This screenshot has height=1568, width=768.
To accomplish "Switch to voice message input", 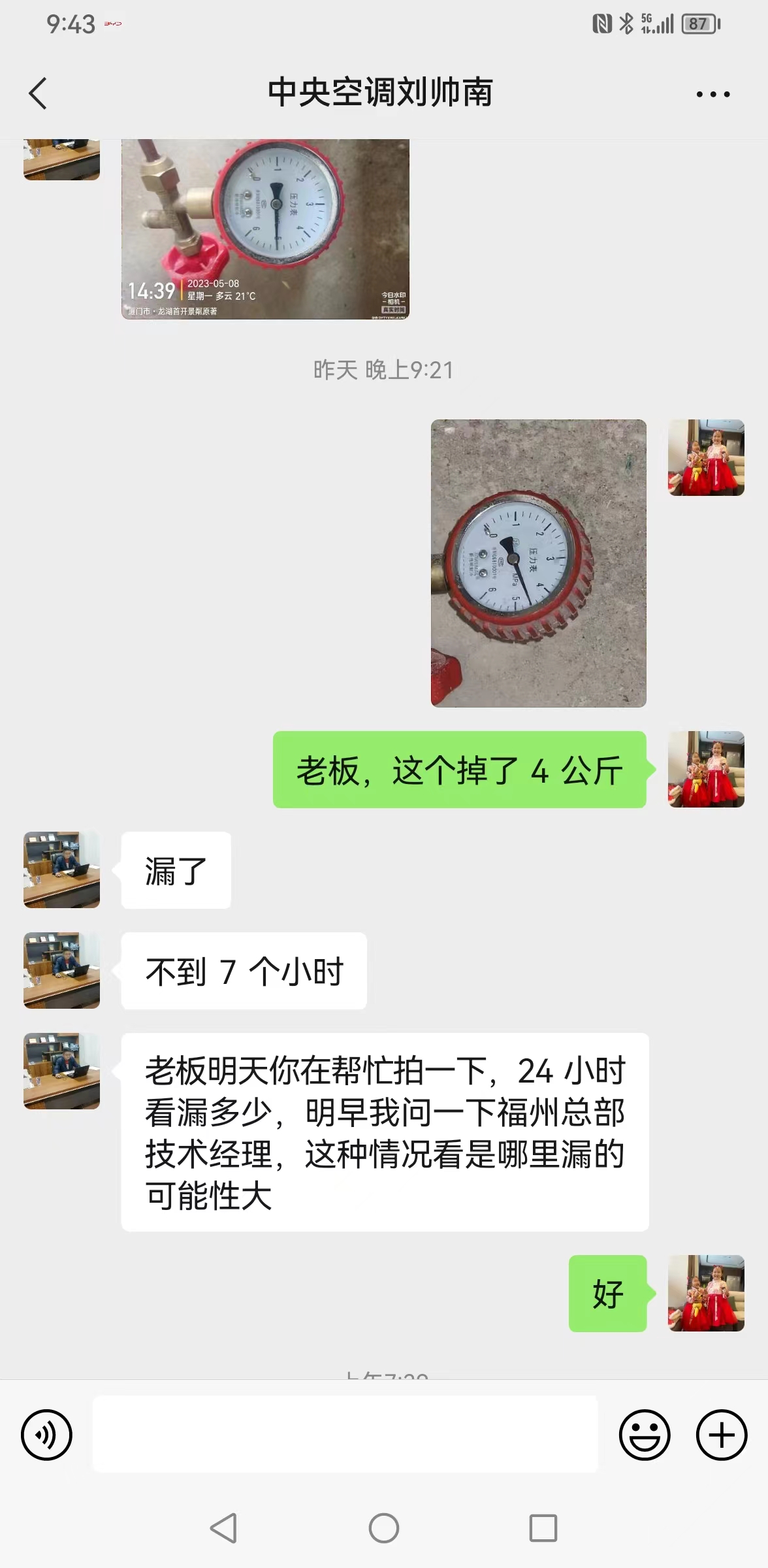I will pyautogui.click(x=46, y=1435).
